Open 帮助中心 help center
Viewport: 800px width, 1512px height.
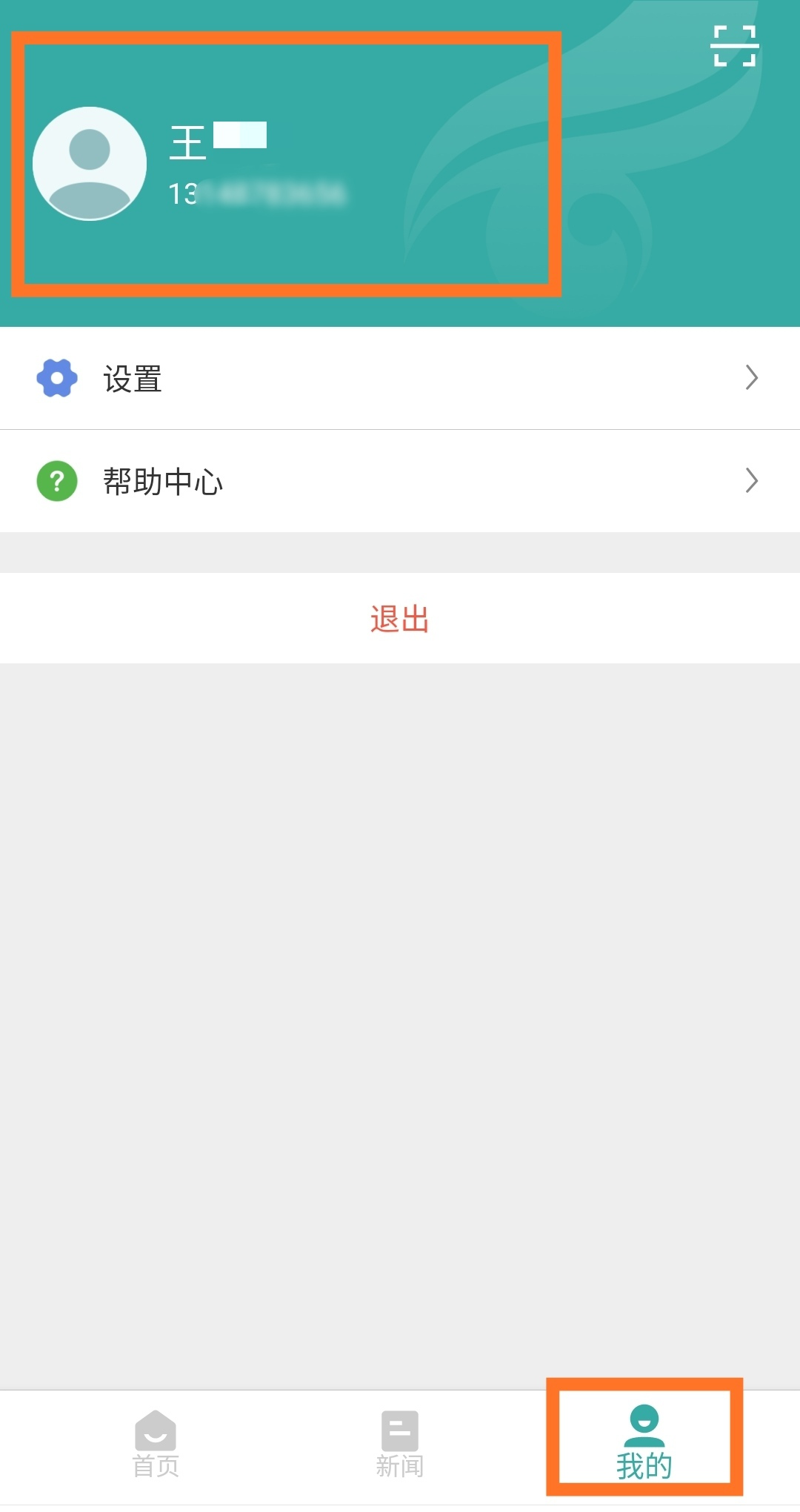point(400,481)
